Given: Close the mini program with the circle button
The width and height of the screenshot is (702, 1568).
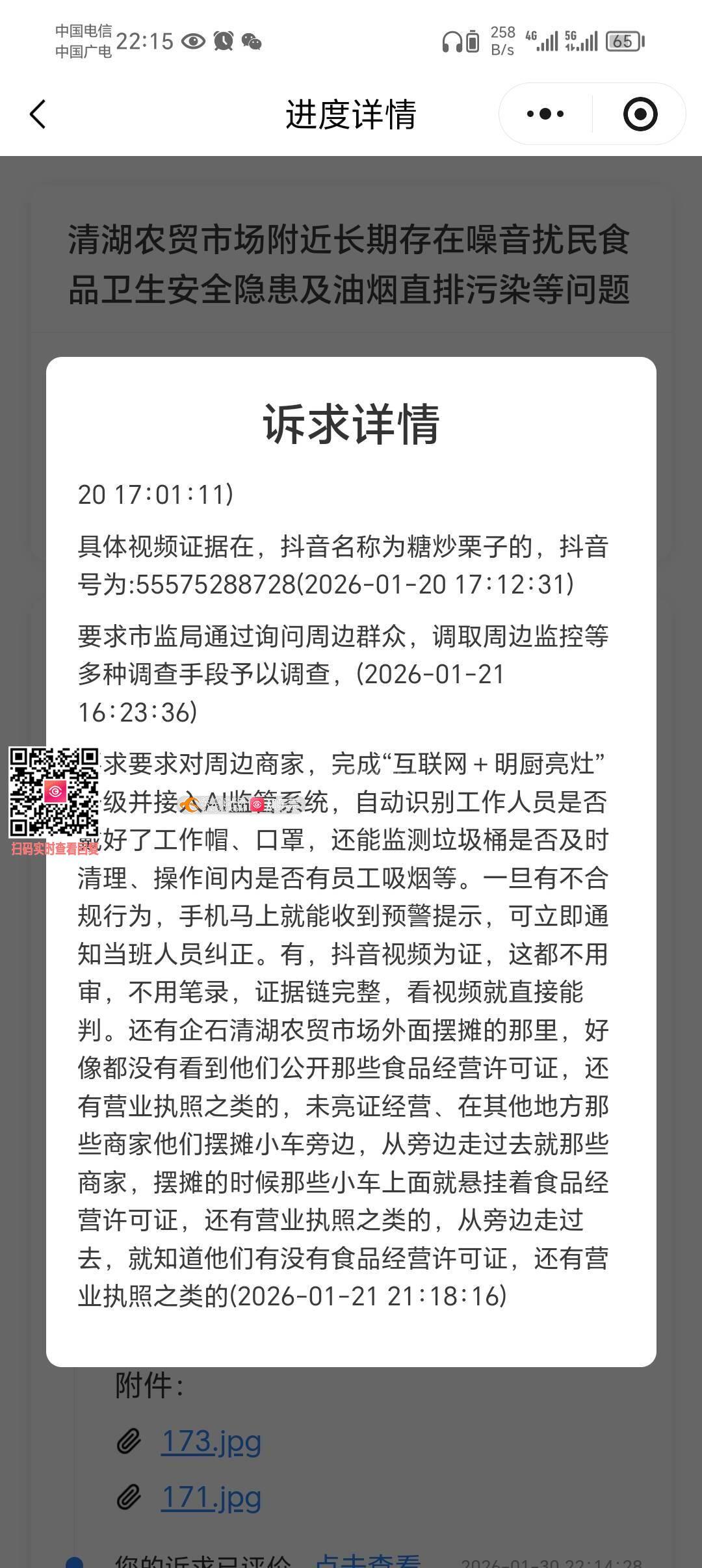Looking at the screenshot, I should click(640, 114).
